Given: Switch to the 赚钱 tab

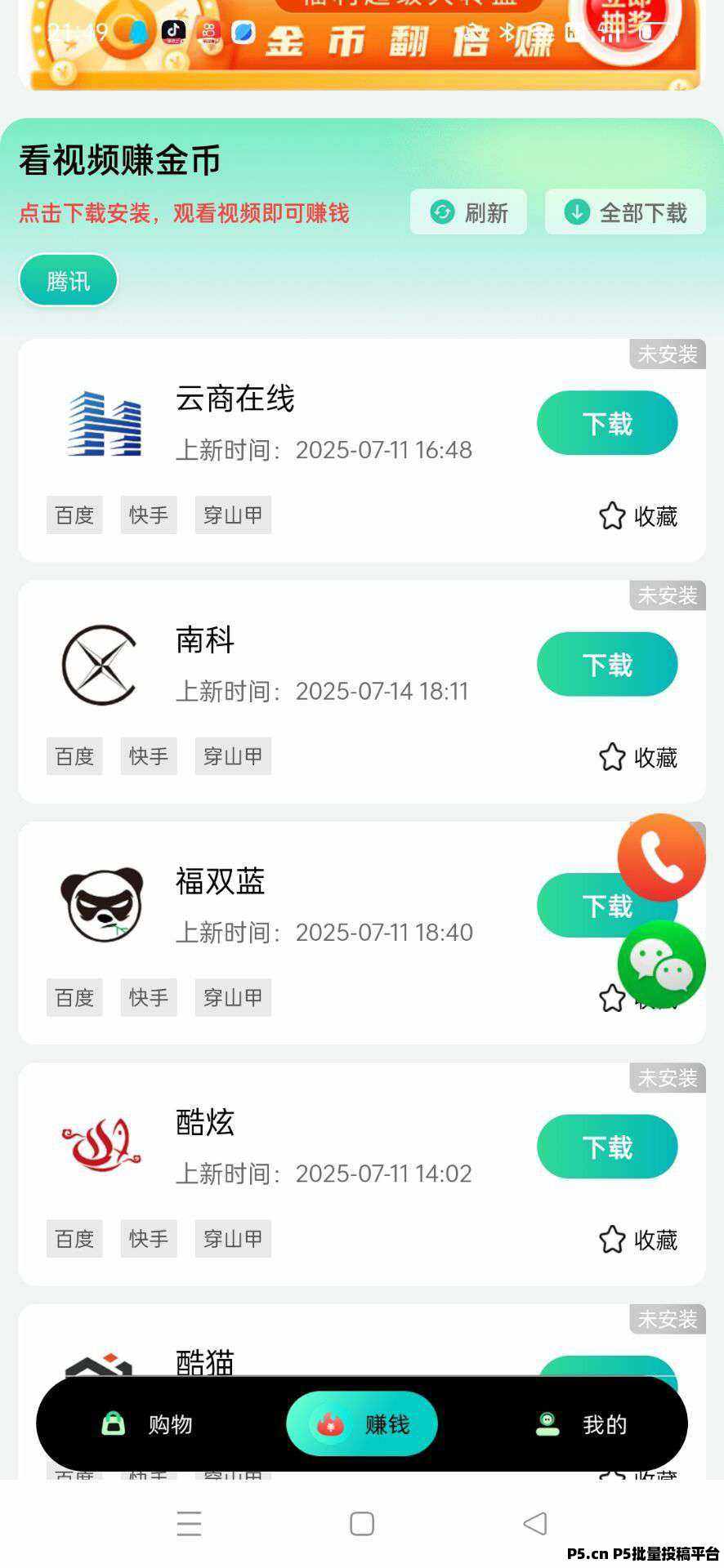Looking at the screenshot, I should click(362, 1424).
